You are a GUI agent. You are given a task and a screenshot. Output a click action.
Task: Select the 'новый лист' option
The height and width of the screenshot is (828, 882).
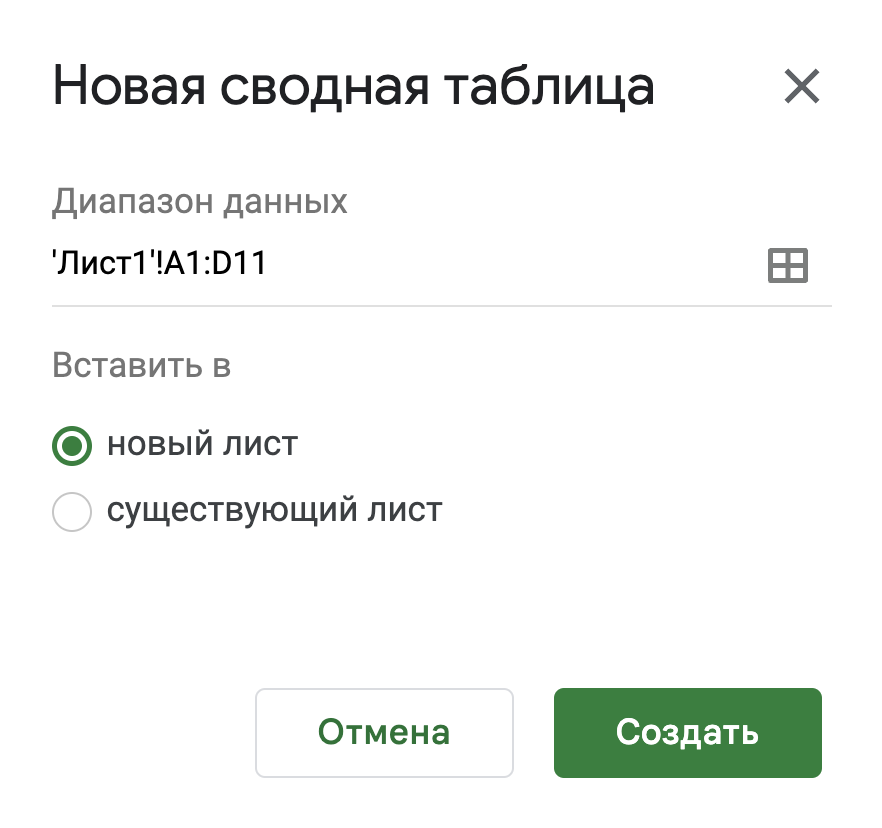point(72,445)
